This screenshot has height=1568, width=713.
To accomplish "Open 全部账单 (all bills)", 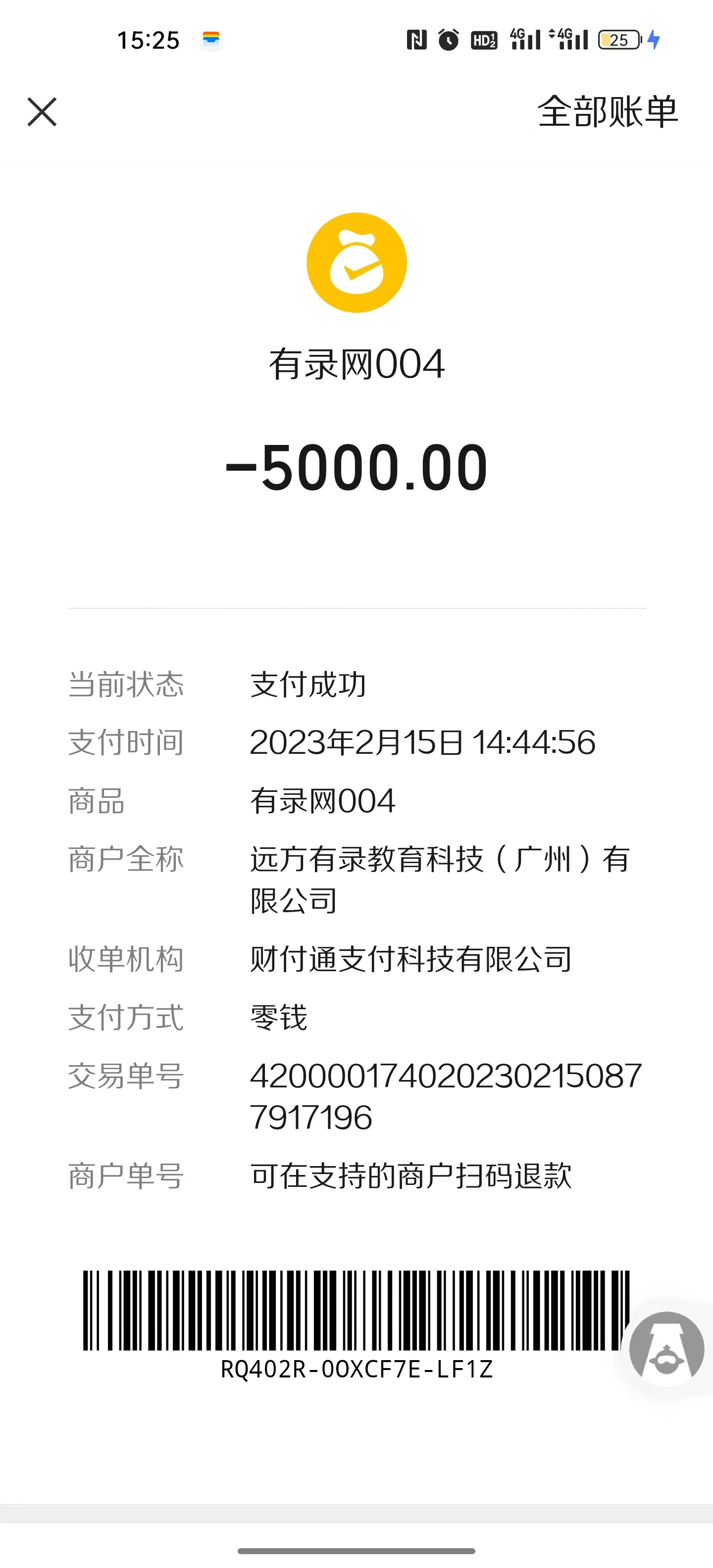I will click(x=607, y=112).
